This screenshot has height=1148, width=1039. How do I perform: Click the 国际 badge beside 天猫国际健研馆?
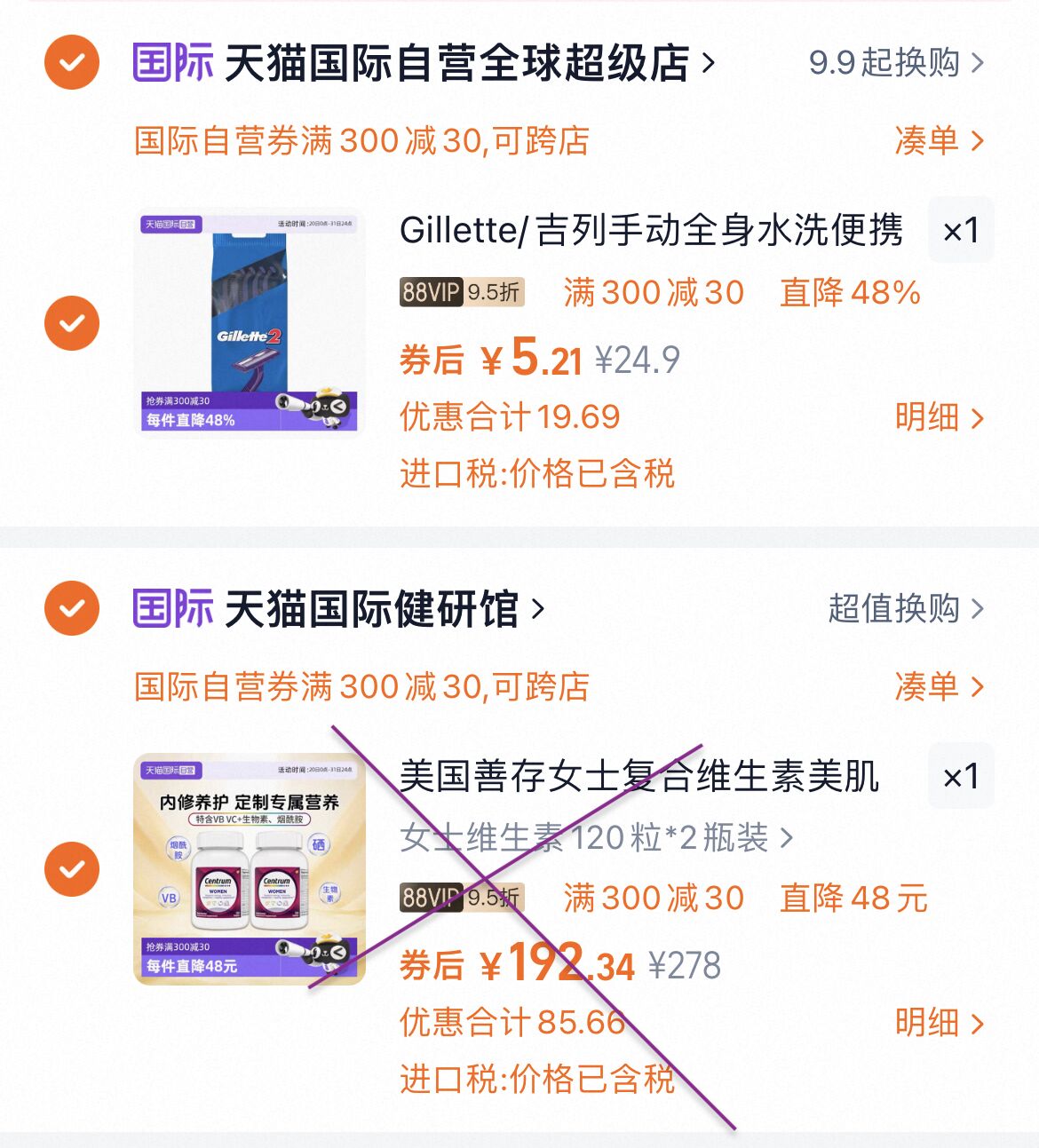pos(171,609)
